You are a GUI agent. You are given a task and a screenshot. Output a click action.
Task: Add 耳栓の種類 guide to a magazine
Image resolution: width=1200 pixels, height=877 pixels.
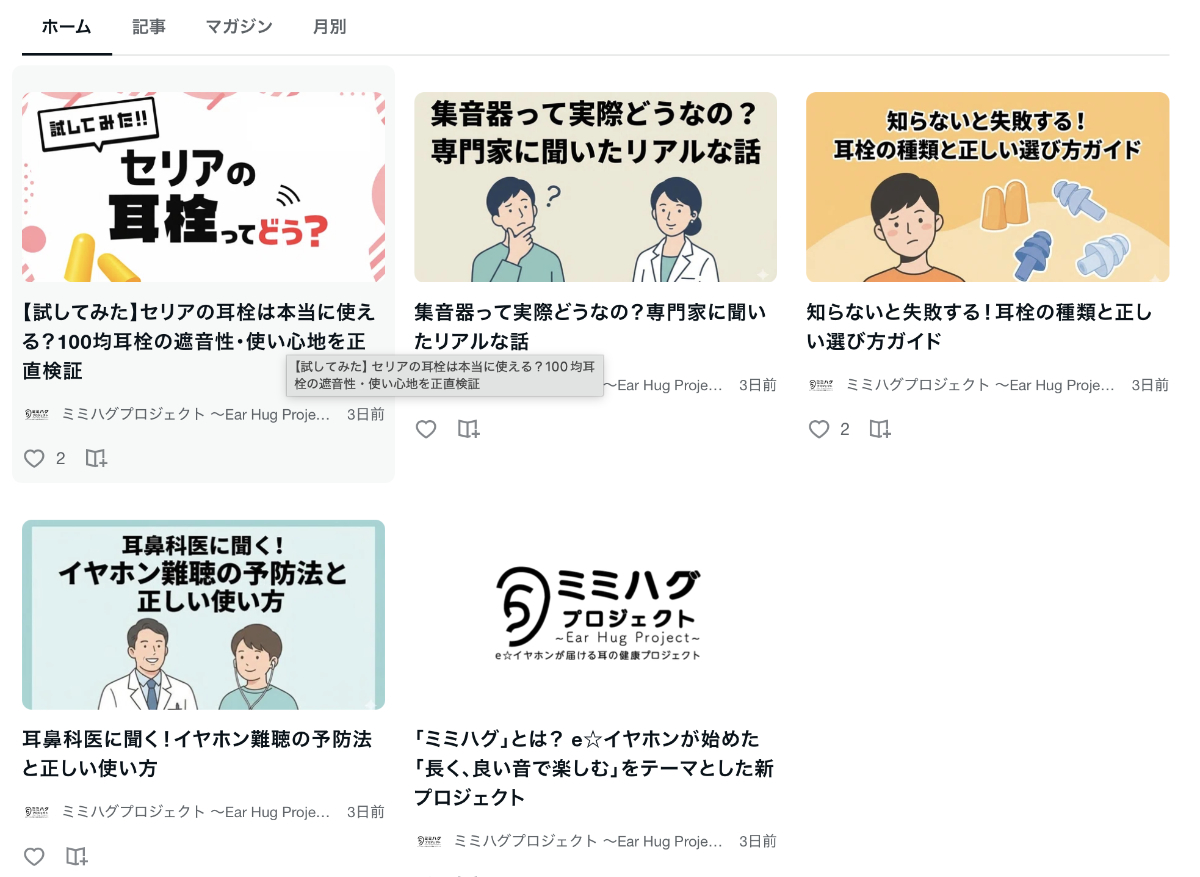tap(880, 429)
